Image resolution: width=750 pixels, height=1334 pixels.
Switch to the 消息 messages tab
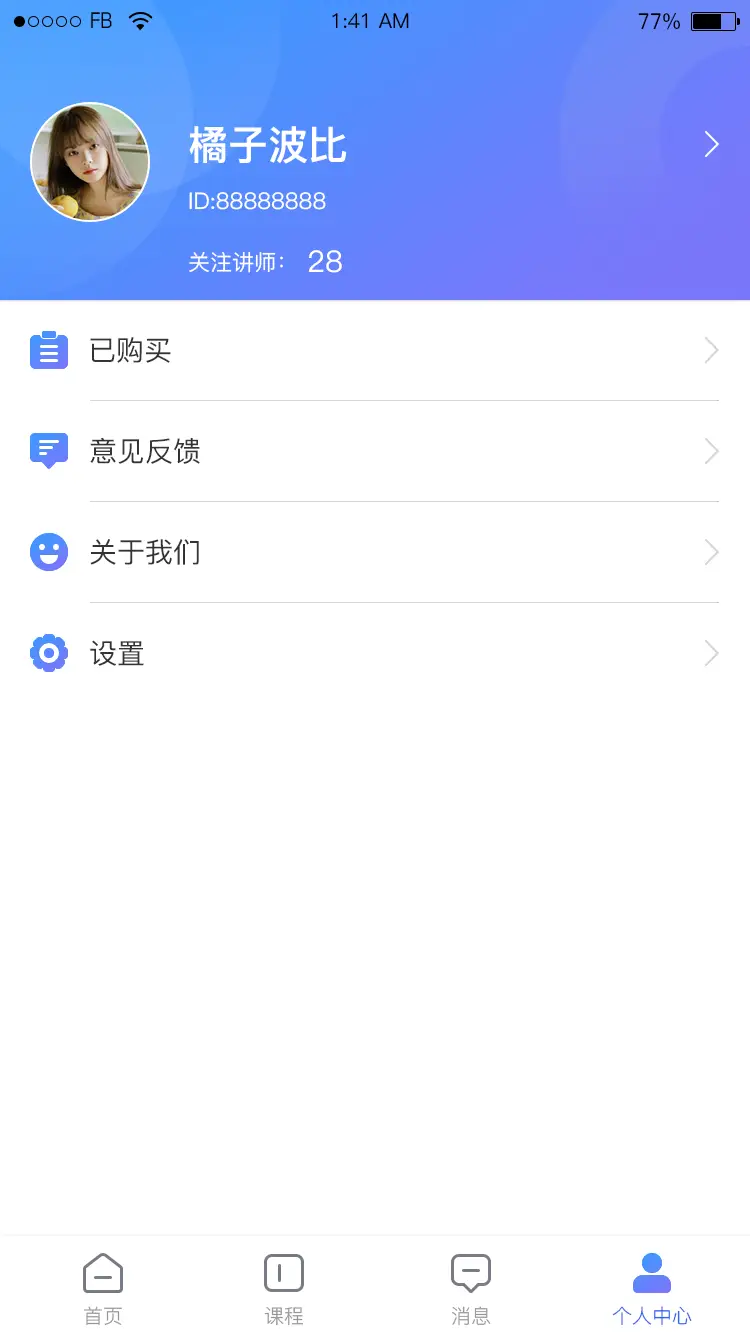(x=470, y=1288)
